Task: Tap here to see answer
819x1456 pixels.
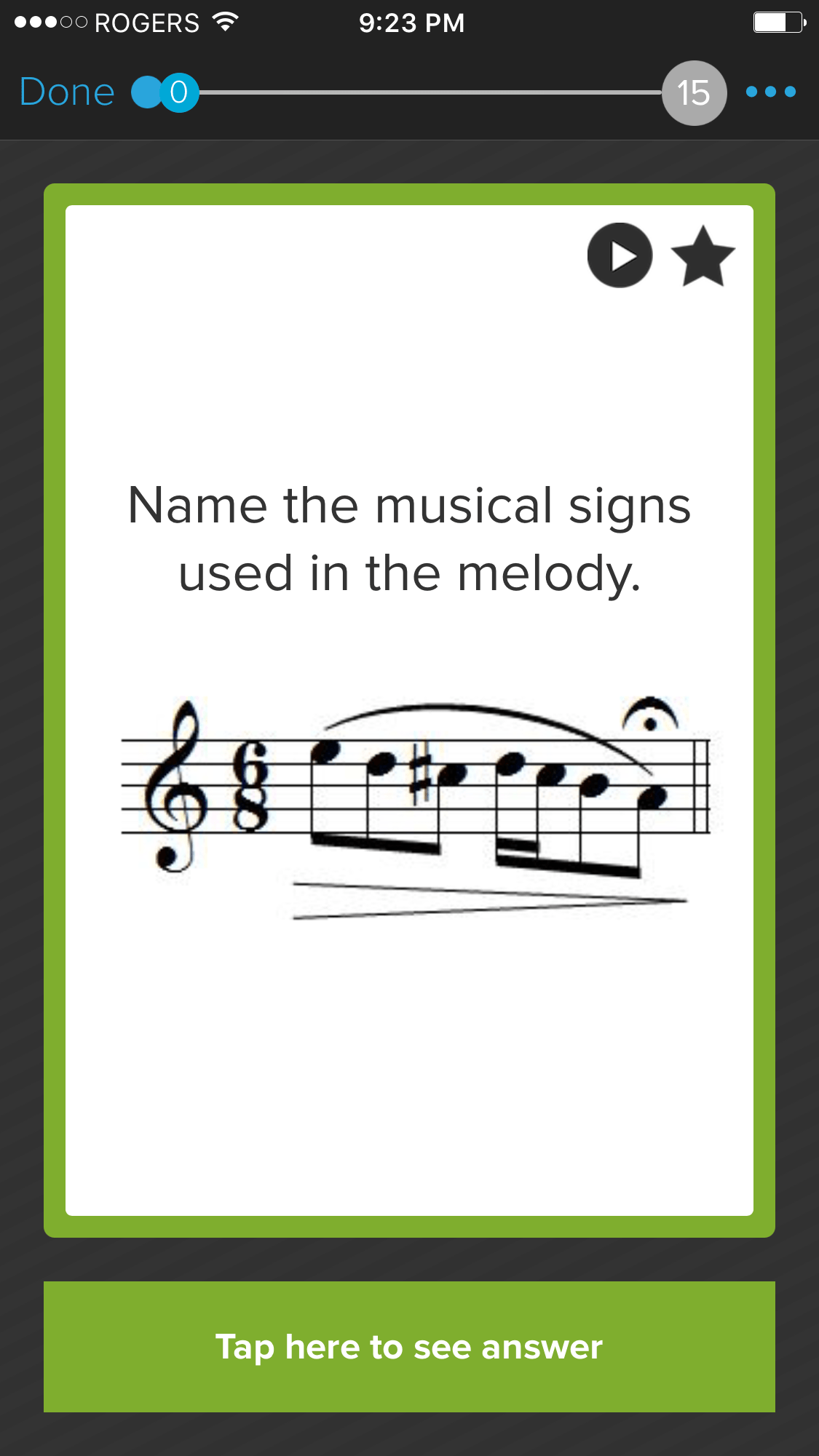Action: coord(409,1346)
